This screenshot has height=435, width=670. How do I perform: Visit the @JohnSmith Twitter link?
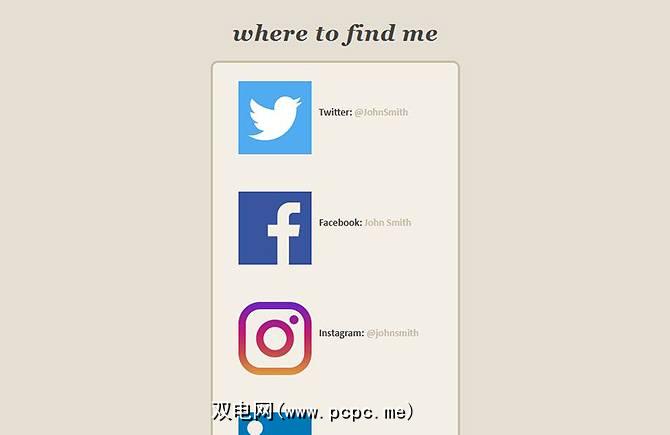click(x=381, y=112)
